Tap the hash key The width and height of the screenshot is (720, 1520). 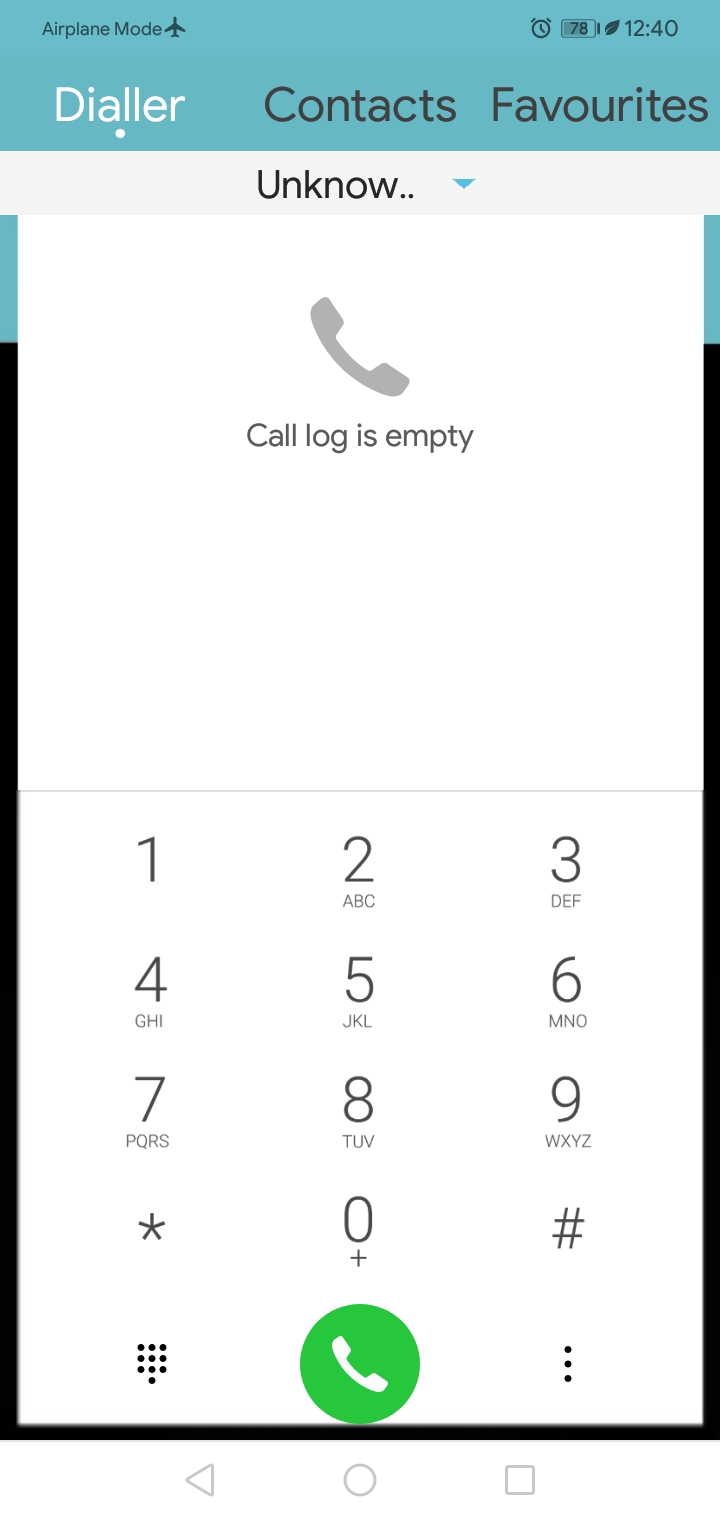click(567, 1228)
